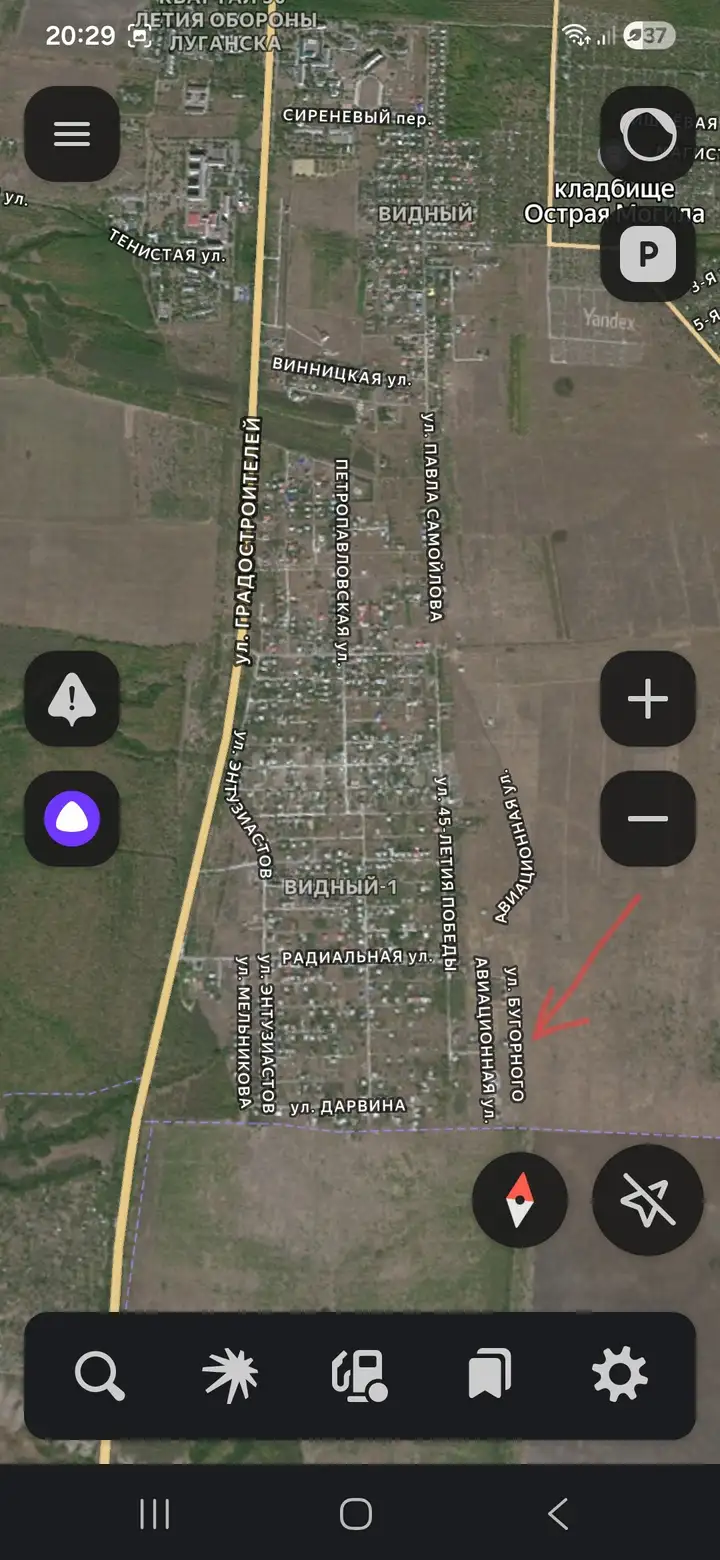
Task: Go to the system home screen
Action: (x=356, y=1514)
